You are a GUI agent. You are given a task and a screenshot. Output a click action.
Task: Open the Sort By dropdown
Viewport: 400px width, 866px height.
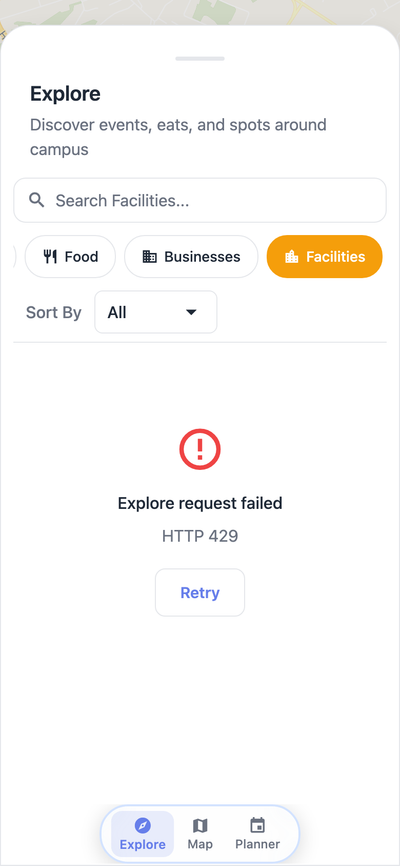(x=156, y=312)
